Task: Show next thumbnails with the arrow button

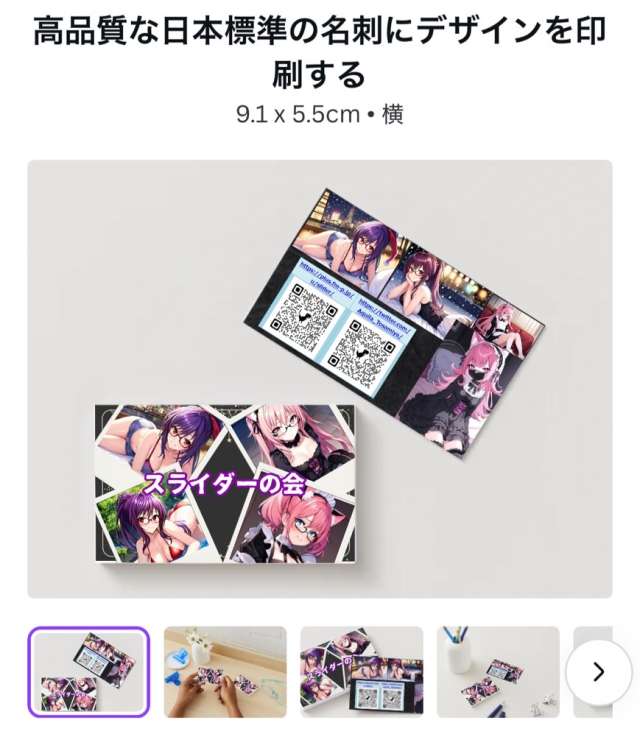Action: click(598, 671)
